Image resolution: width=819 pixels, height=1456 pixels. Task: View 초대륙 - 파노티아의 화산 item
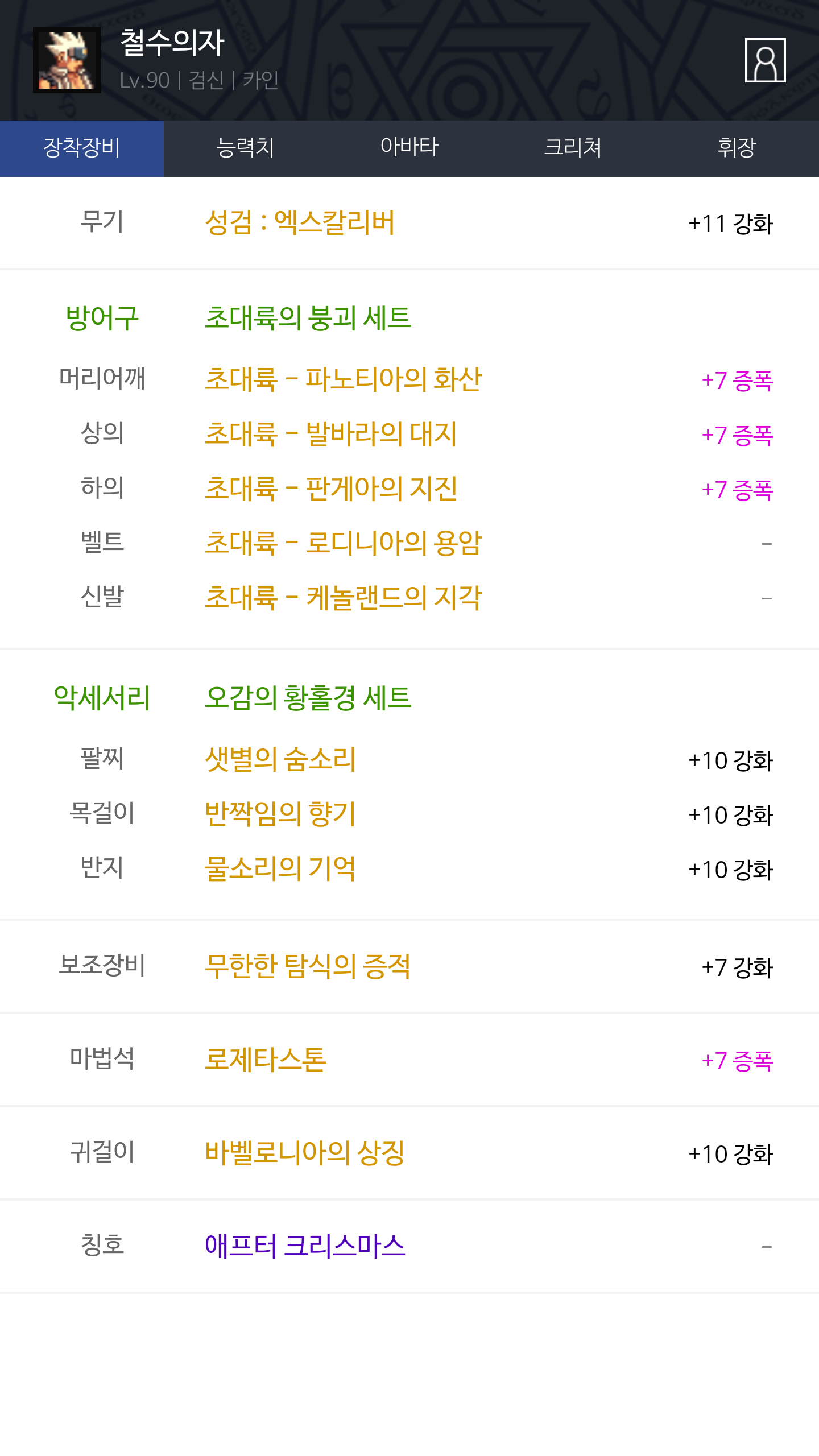point(344,379)
